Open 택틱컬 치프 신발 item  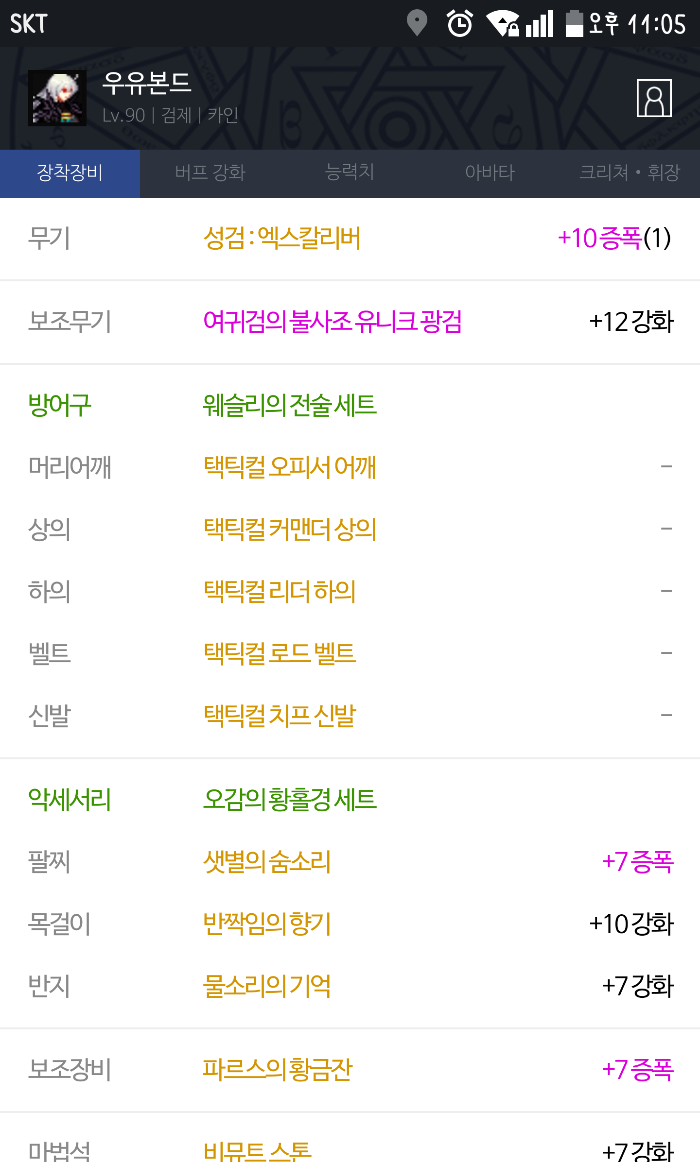coord(279,716)
